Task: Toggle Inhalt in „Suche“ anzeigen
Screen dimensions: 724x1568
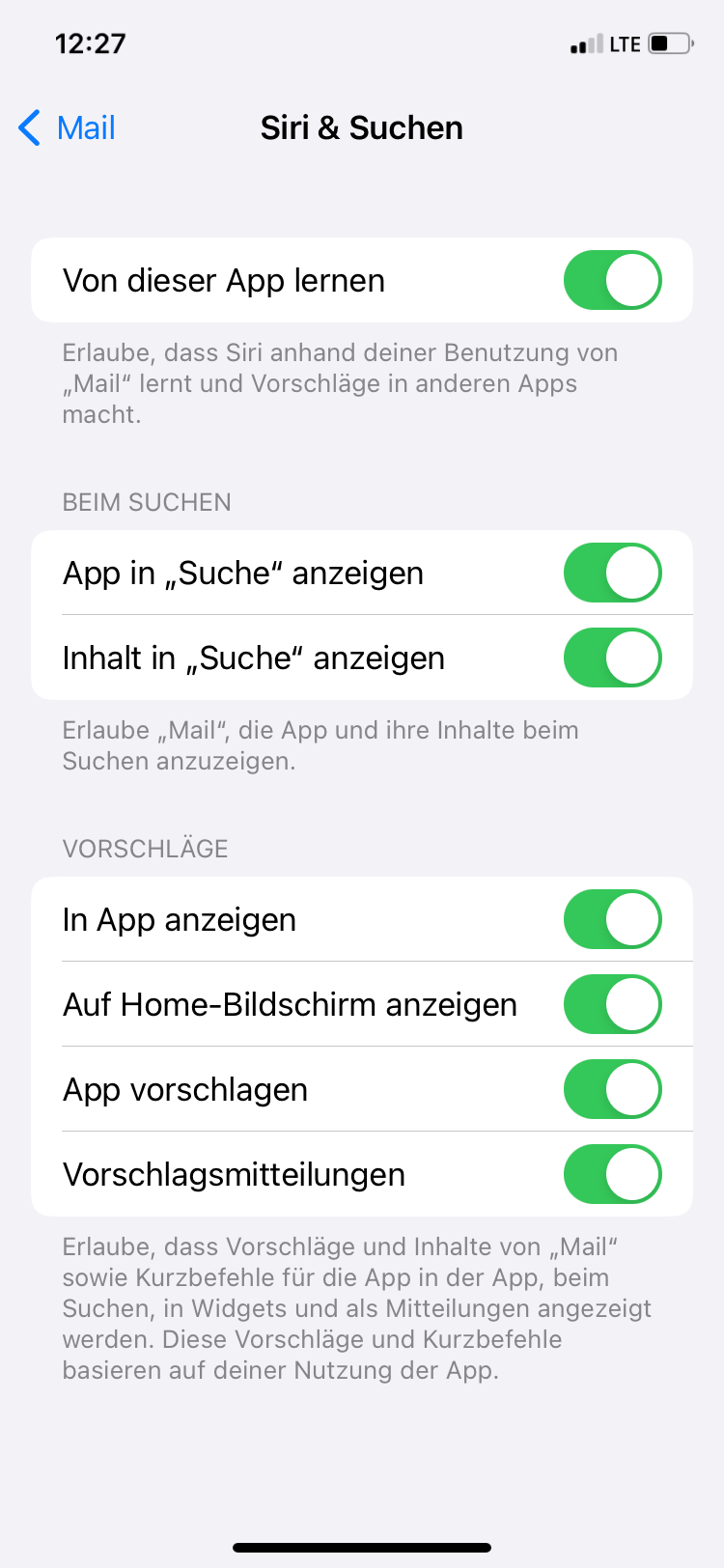Action: point(612,658)
